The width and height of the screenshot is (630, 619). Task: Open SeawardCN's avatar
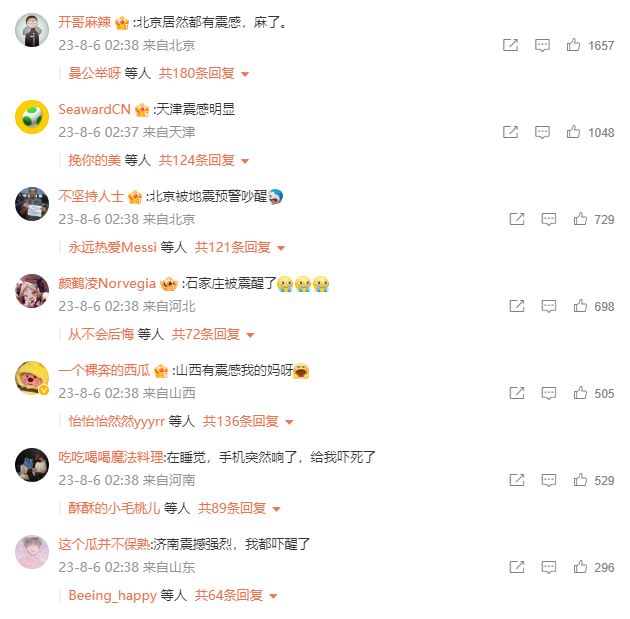coord(32,117)
